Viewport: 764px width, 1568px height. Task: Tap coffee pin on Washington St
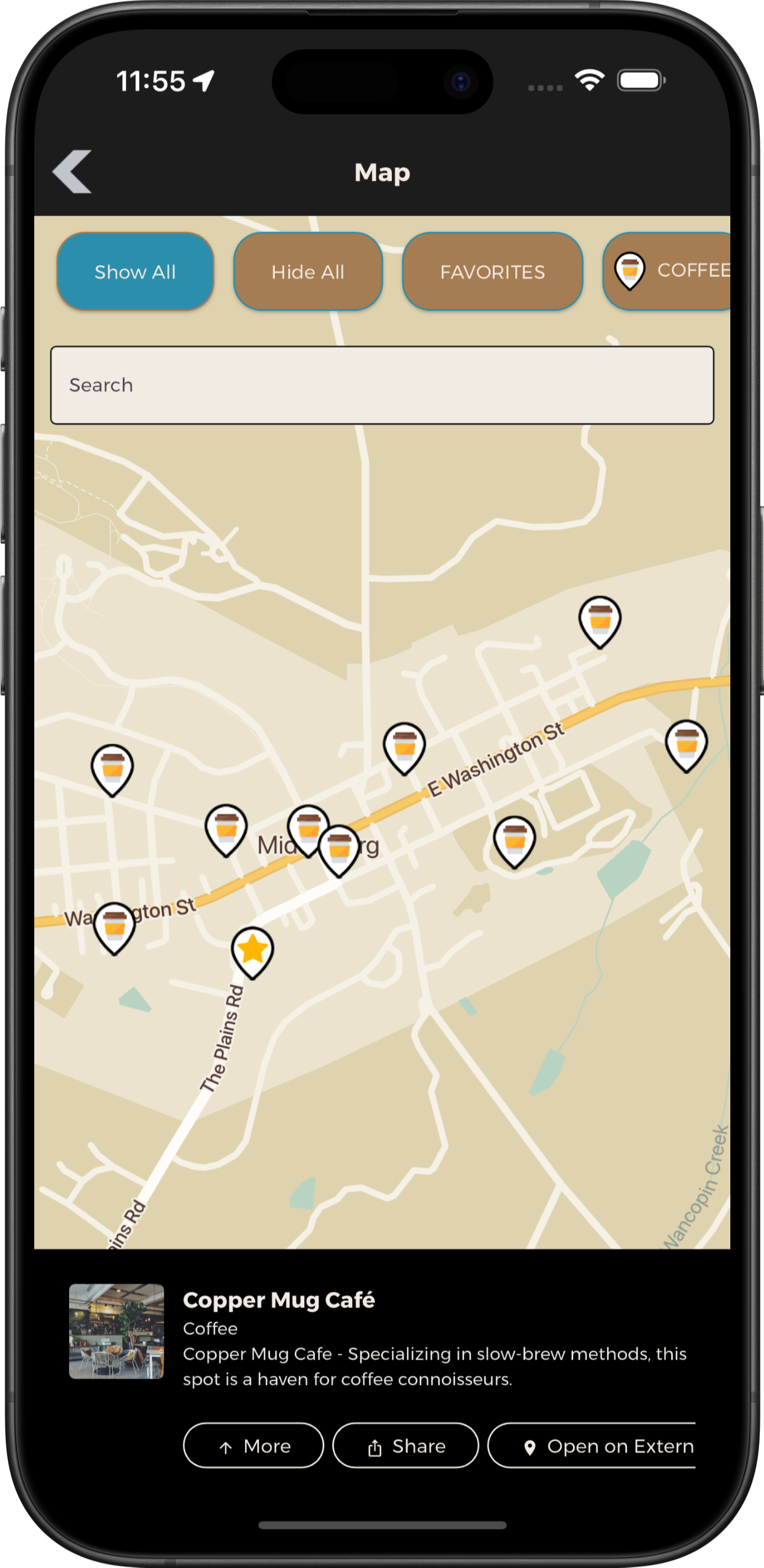pyautogui.click(x=115, y=927)
